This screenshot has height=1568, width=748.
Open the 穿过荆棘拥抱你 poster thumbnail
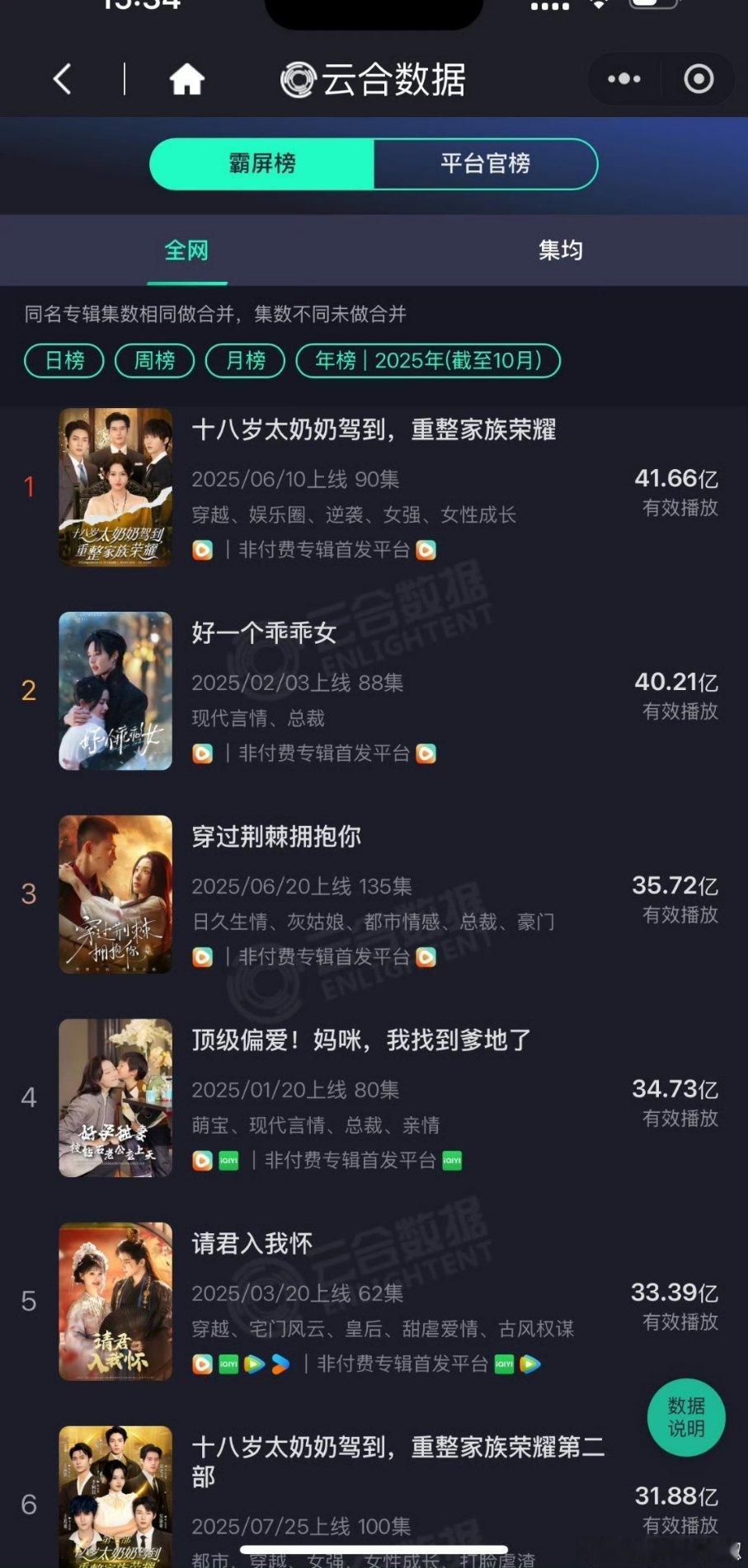pyautogui.click(x=115, y=894)
